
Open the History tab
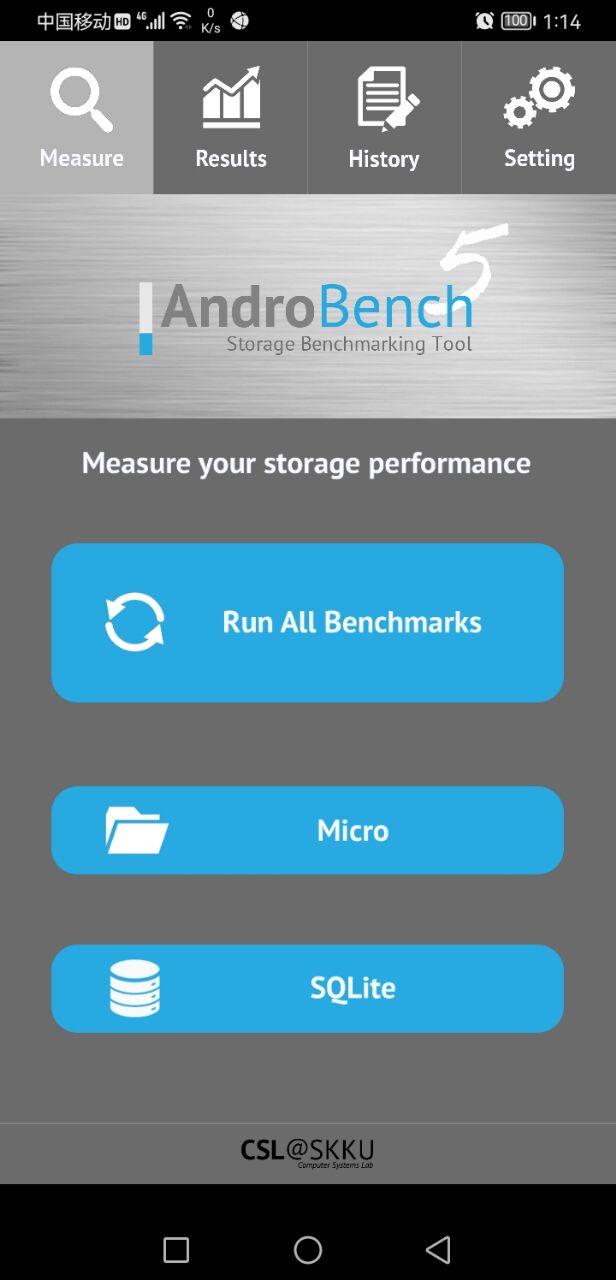click(x=384, y=118)
